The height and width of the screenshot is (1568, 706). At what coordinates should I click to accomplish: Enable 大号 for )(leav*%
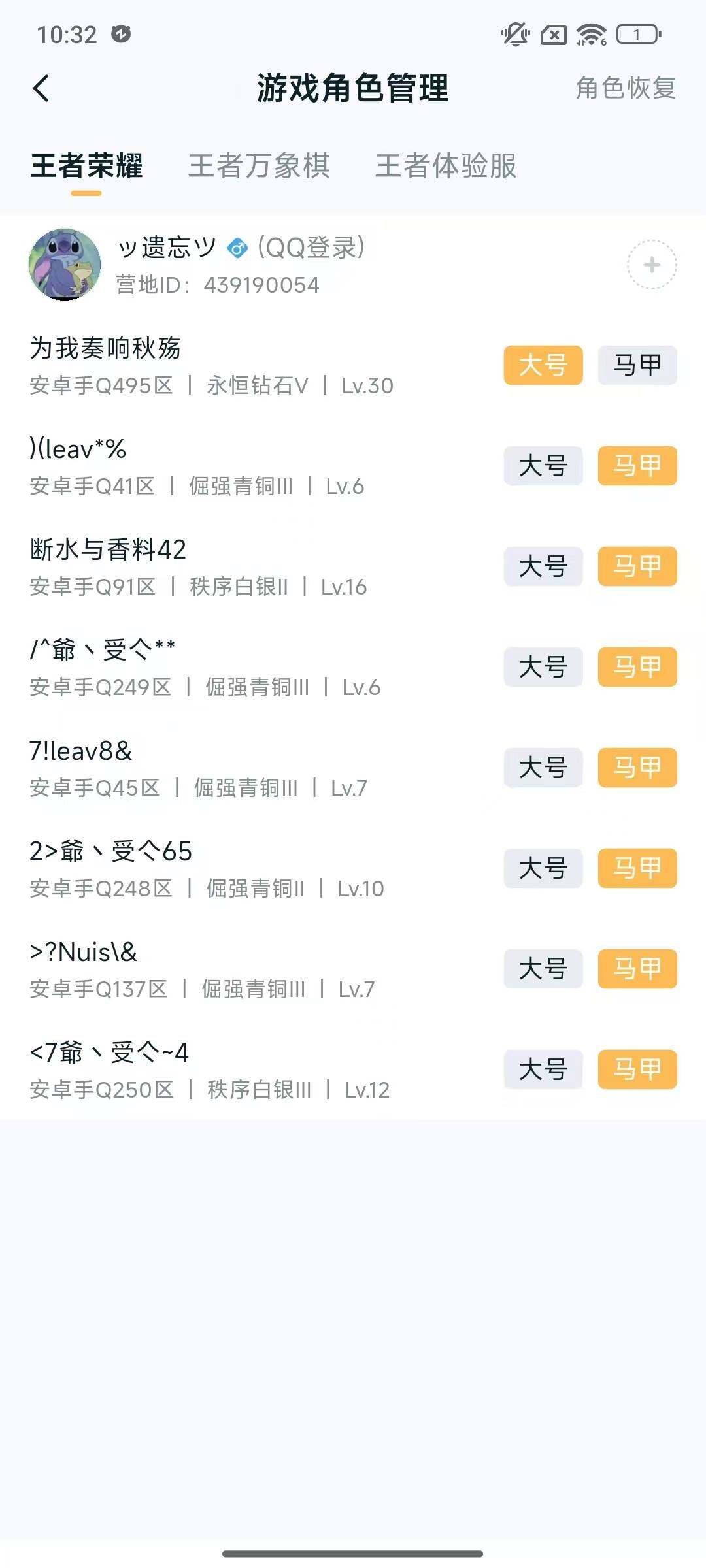[543, 466]
